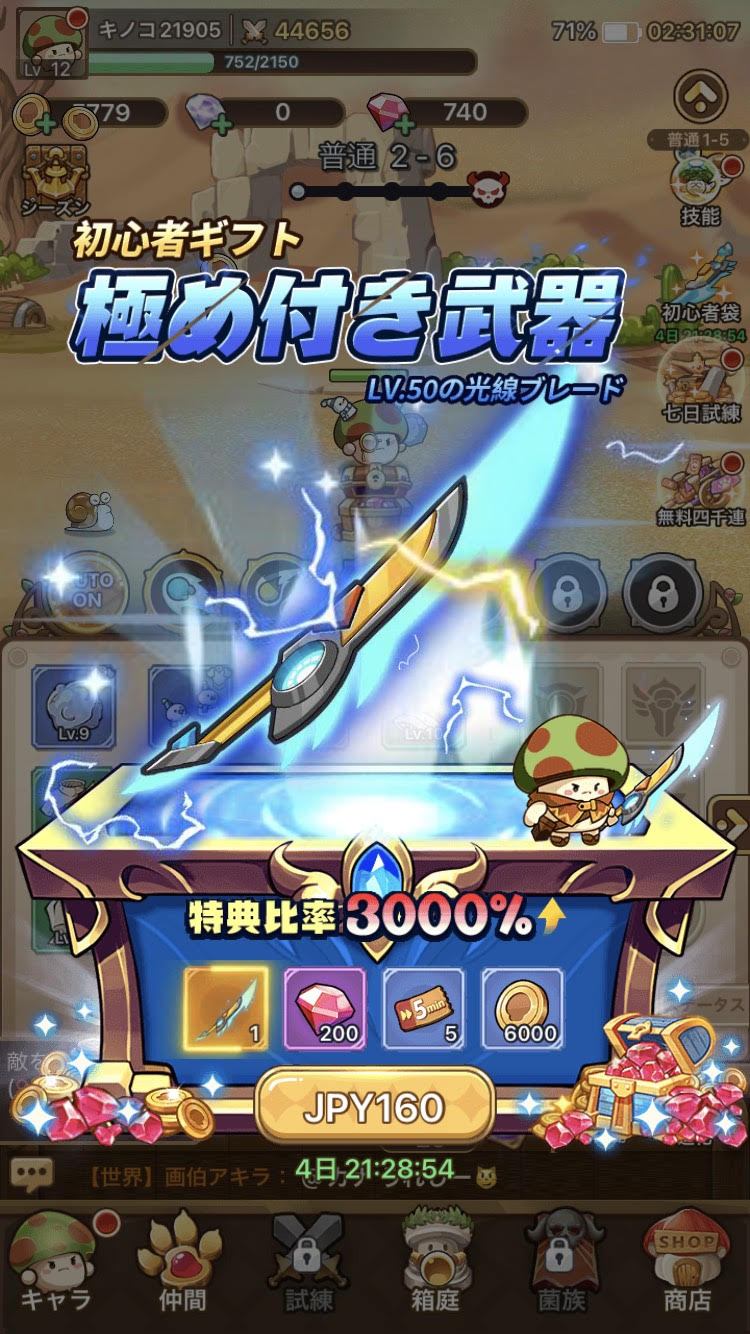Open the 七日試練 seven-day trial

coord(701,385)
